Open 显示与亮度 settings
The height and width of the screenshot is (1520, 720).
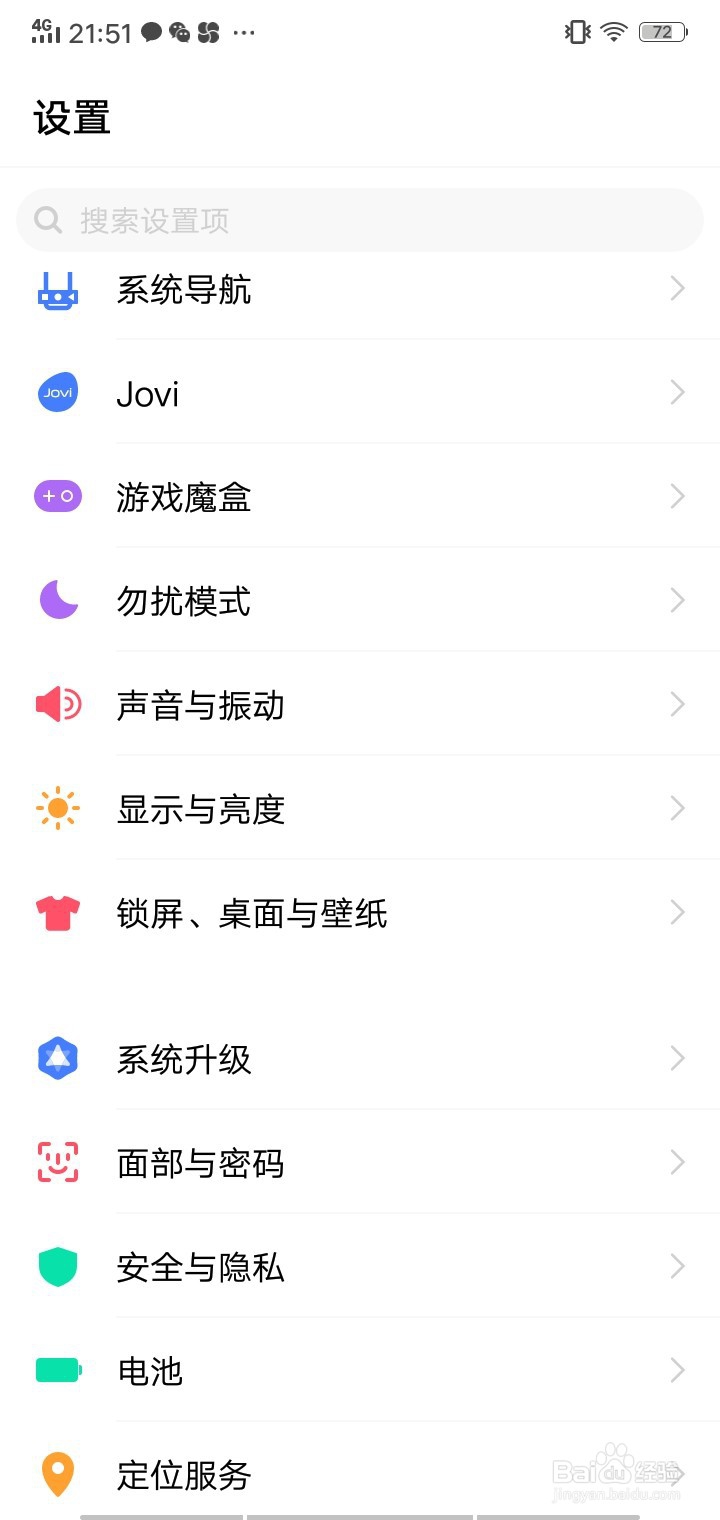(360, 809)
